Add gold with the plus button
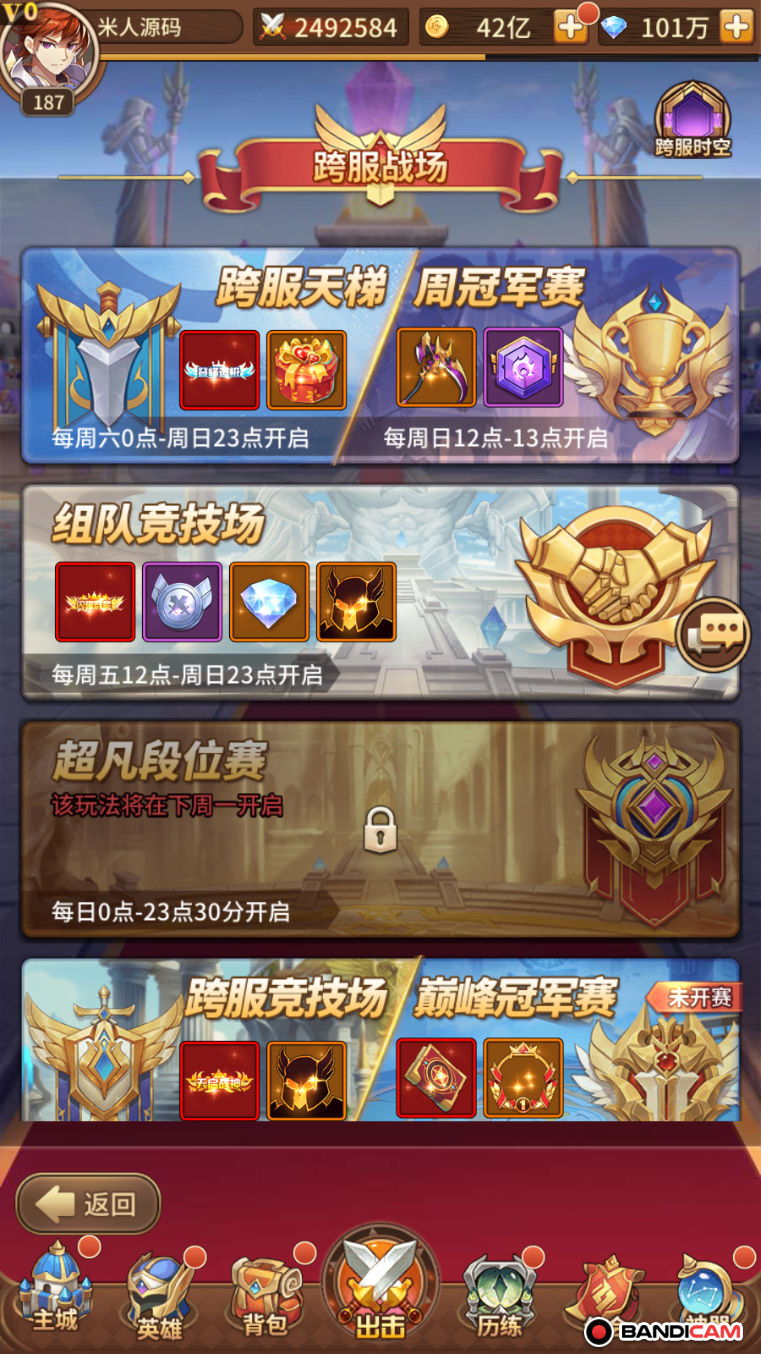This screenshot has width=761, height=1354. [571, 27]
